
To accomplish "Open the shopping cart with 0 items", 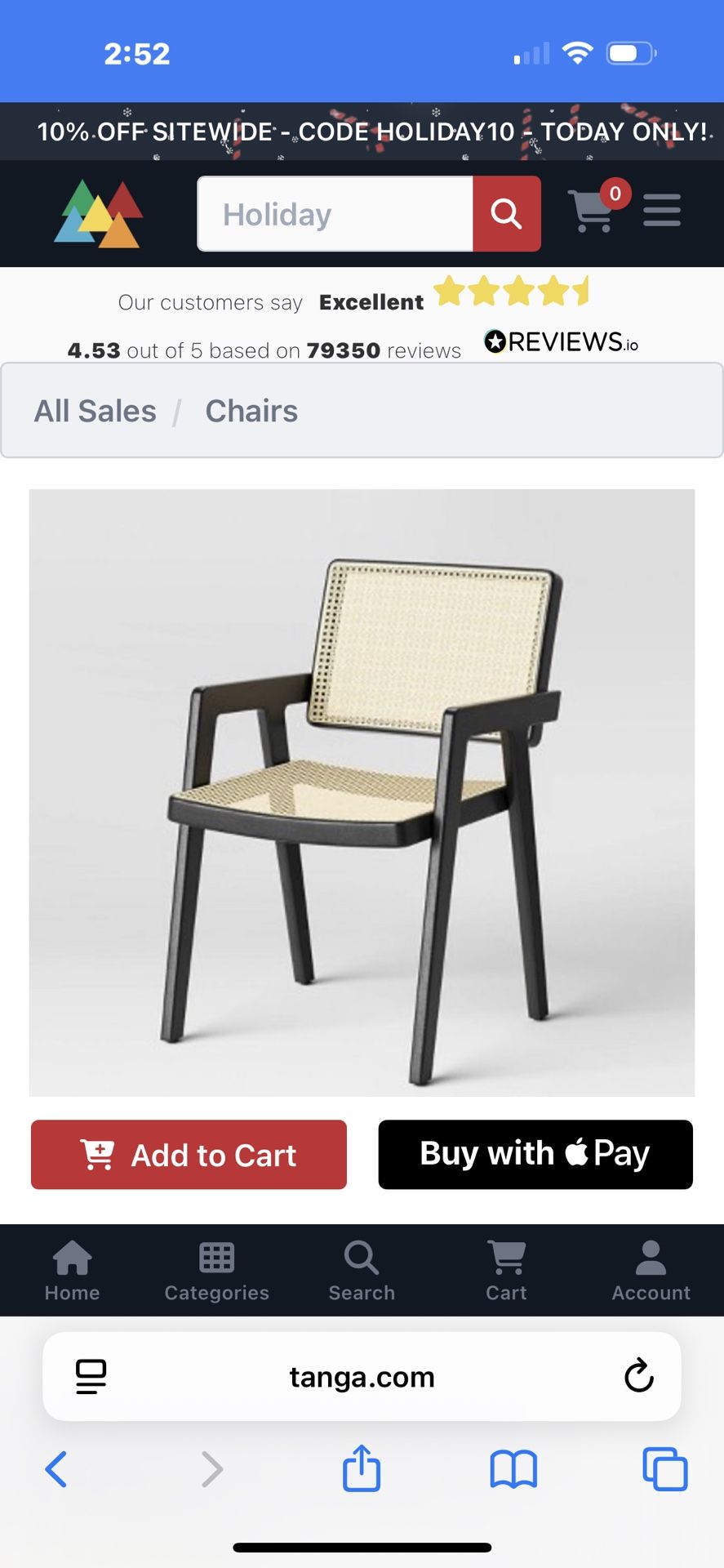I will coord(590,211).
